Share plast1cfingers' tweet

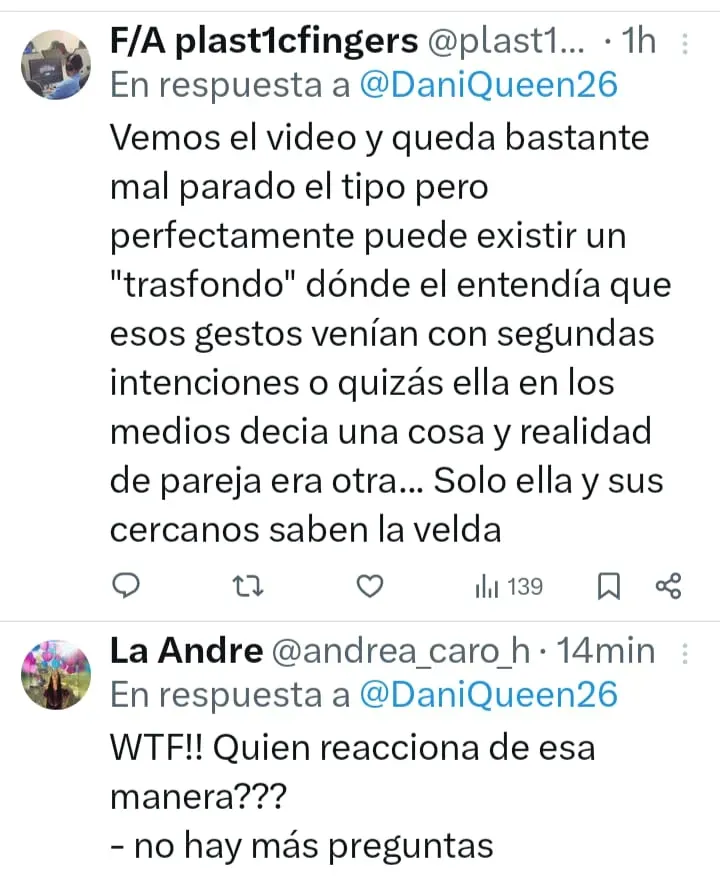coord(667,587)
